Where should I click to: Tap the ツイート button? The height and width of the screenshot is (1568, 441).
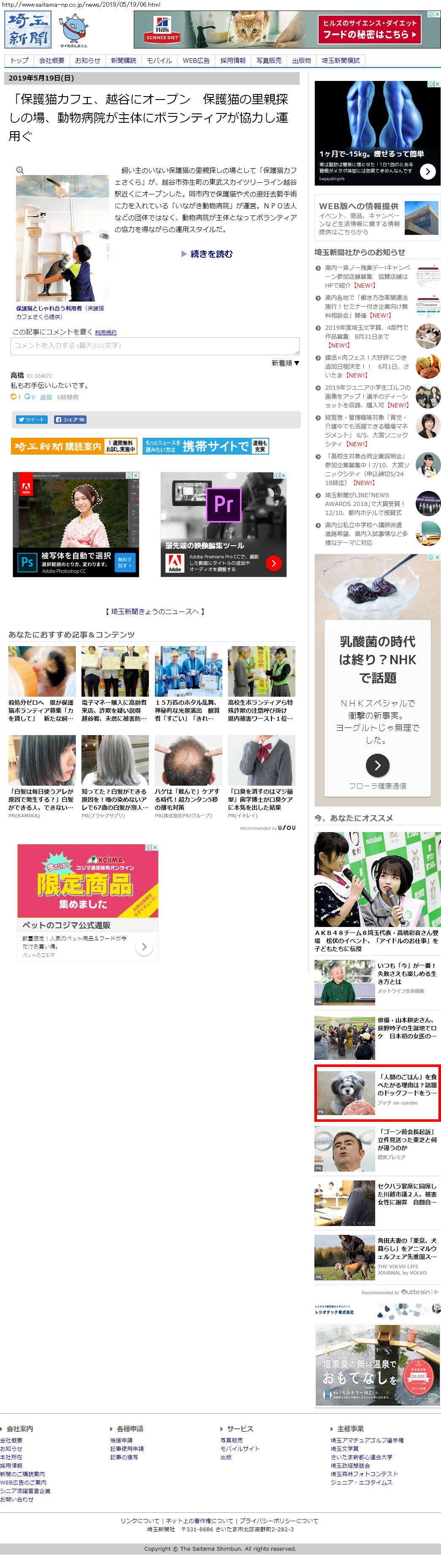point(31,419)
